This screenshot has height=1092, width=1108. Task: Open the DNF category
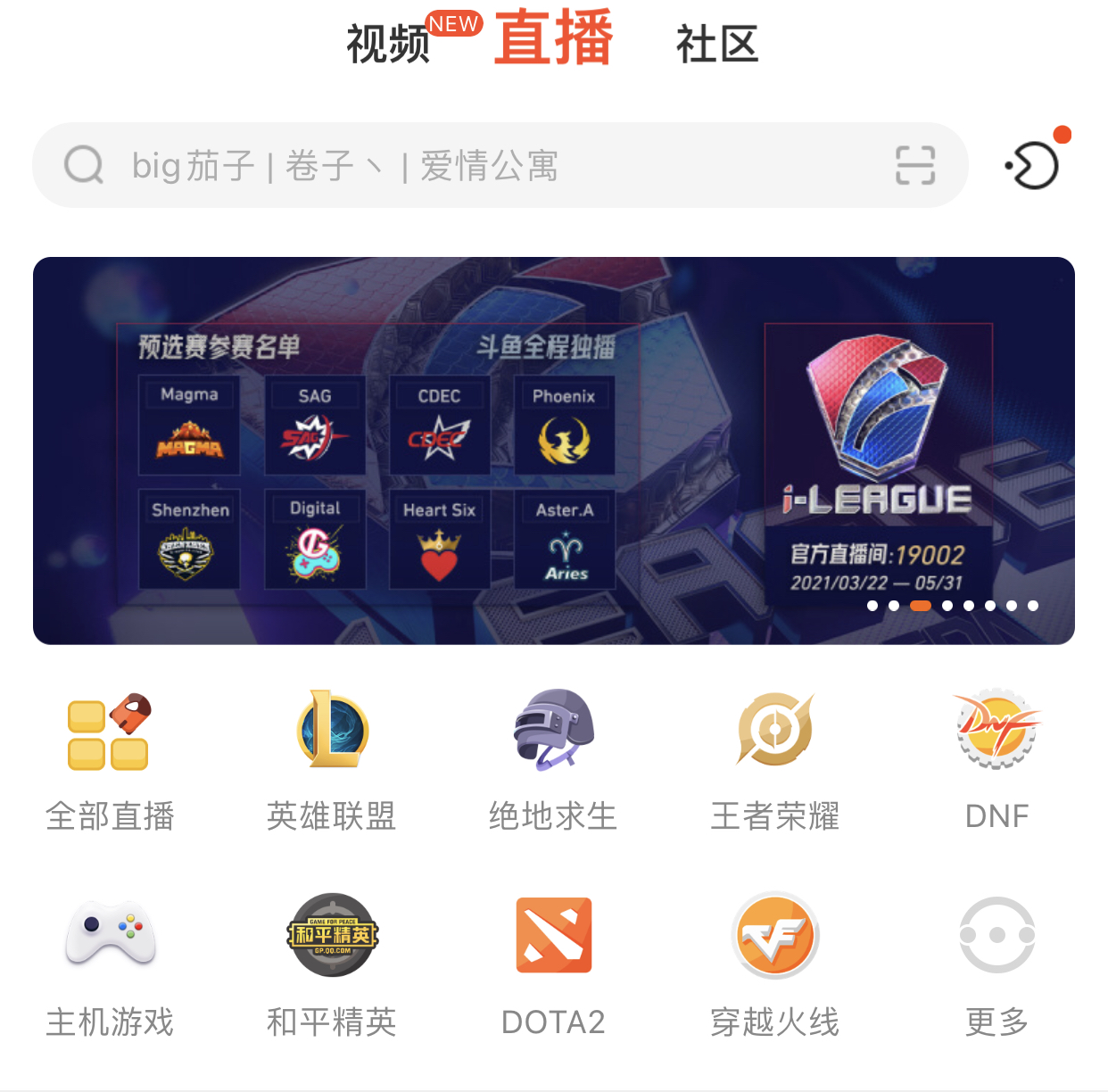(x=996, y=758)
